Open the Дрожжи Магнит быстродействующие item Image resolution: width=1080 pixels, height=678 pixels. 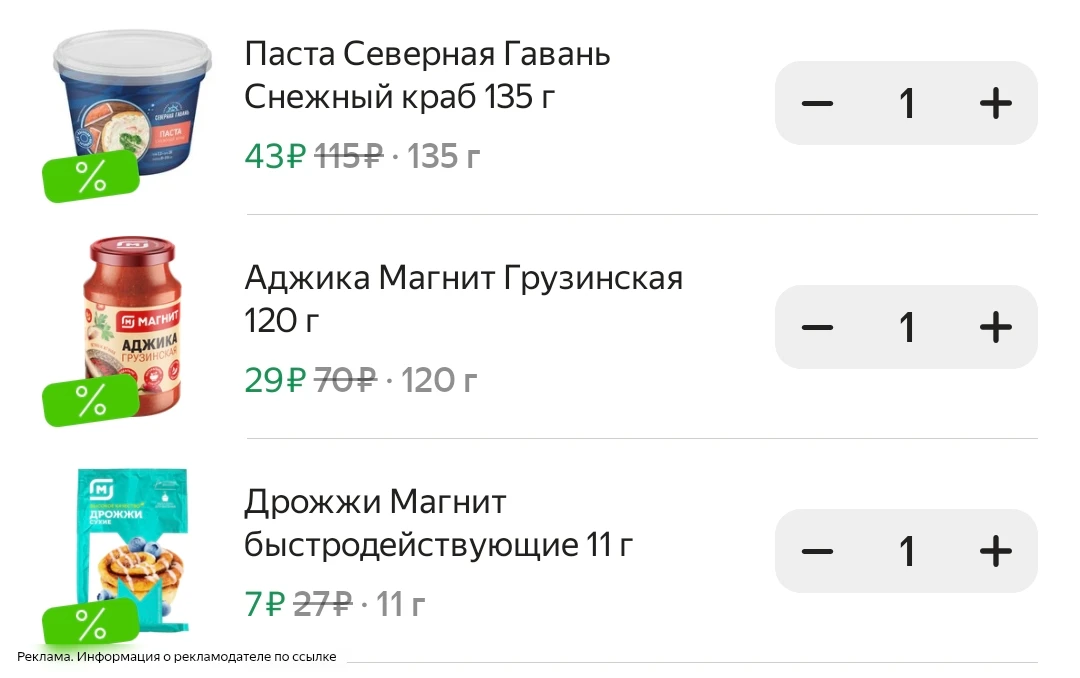(438, 522)
